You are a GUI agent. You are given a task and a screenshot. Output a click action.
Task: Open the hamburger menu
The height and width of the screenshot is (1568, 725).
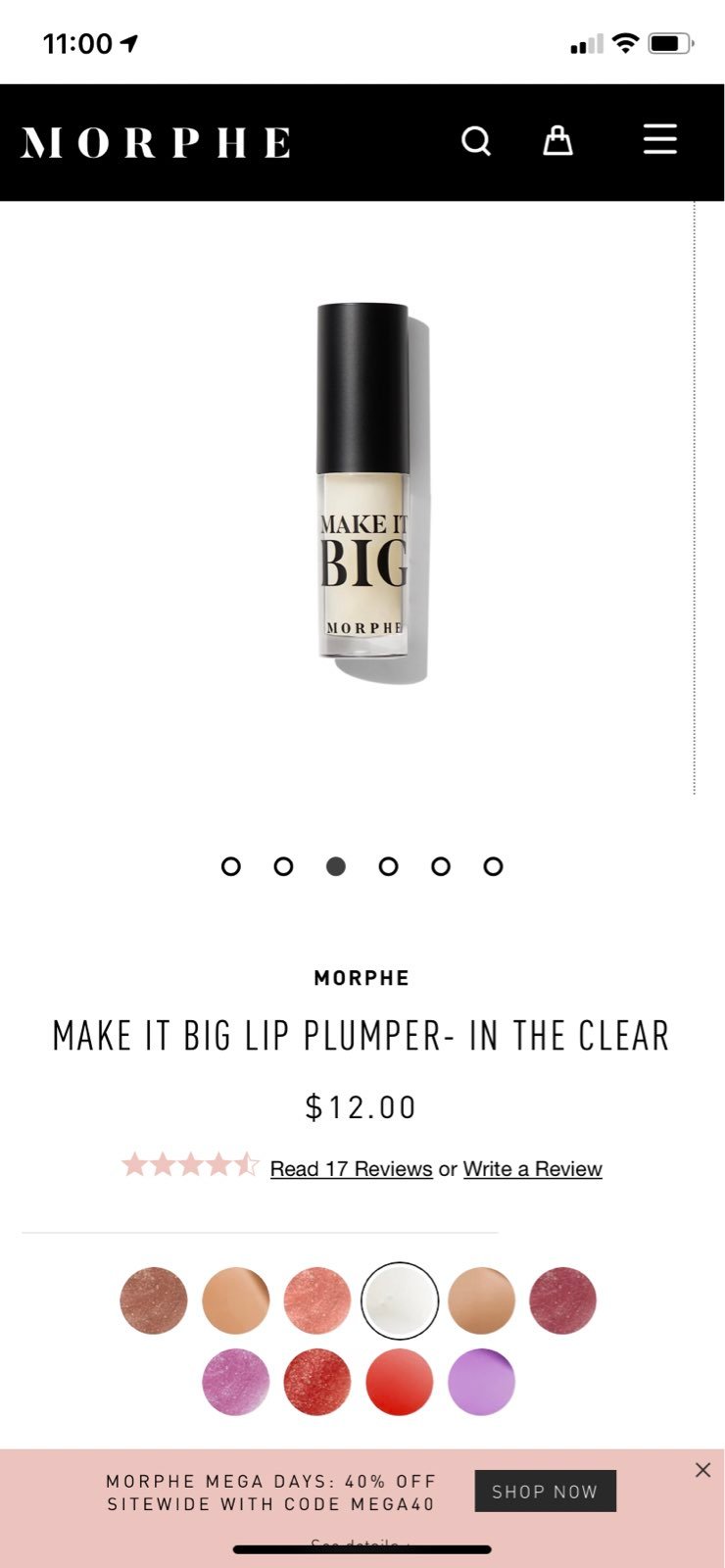coord(659,139)
